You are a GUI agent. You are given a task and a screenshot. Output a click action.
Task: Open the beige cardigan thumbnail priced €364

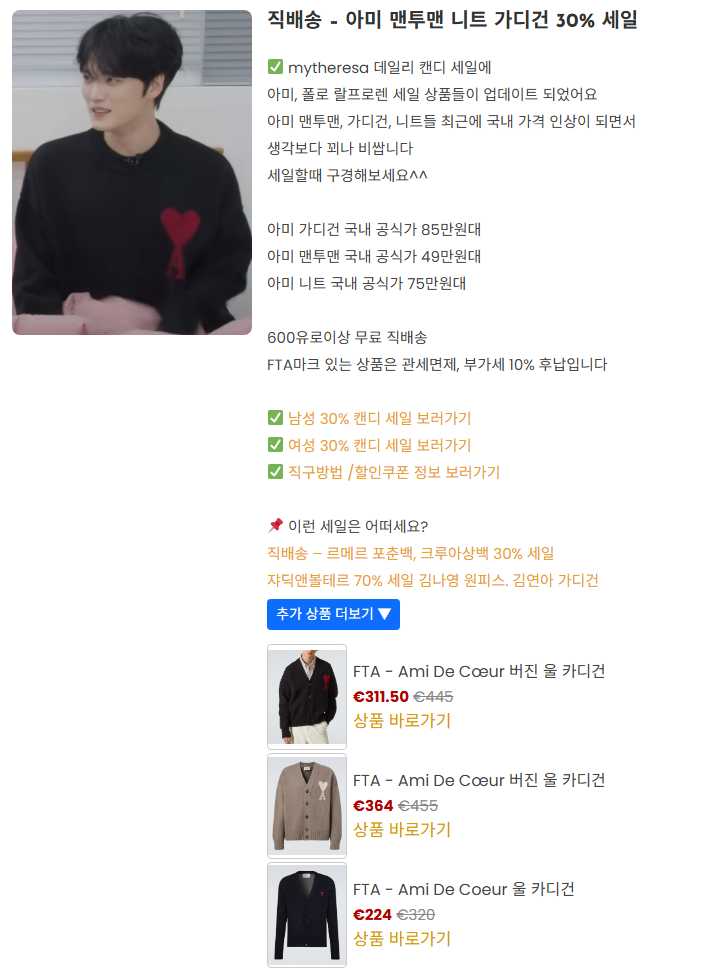coord(307,806)
